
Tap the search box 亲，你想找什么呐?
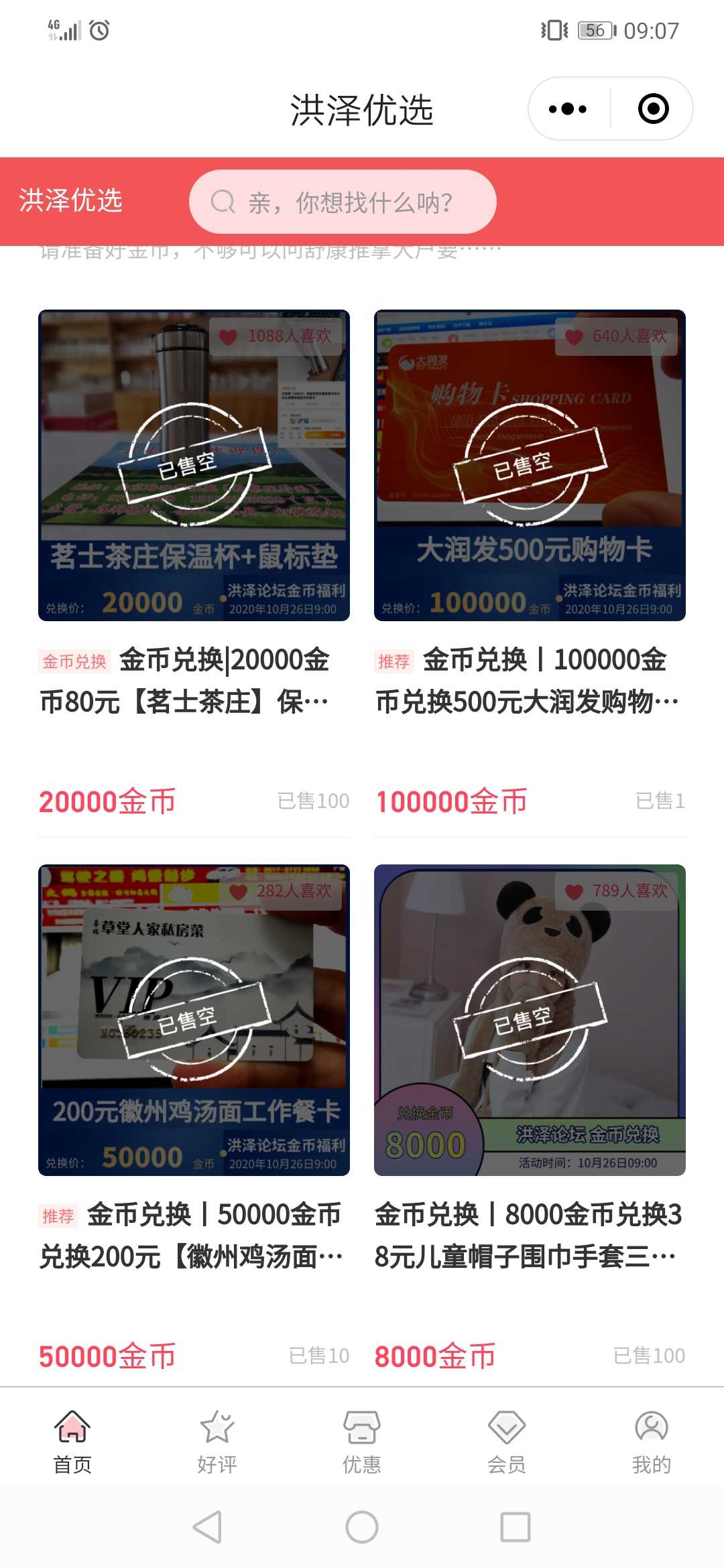click(x=343, y=202)
